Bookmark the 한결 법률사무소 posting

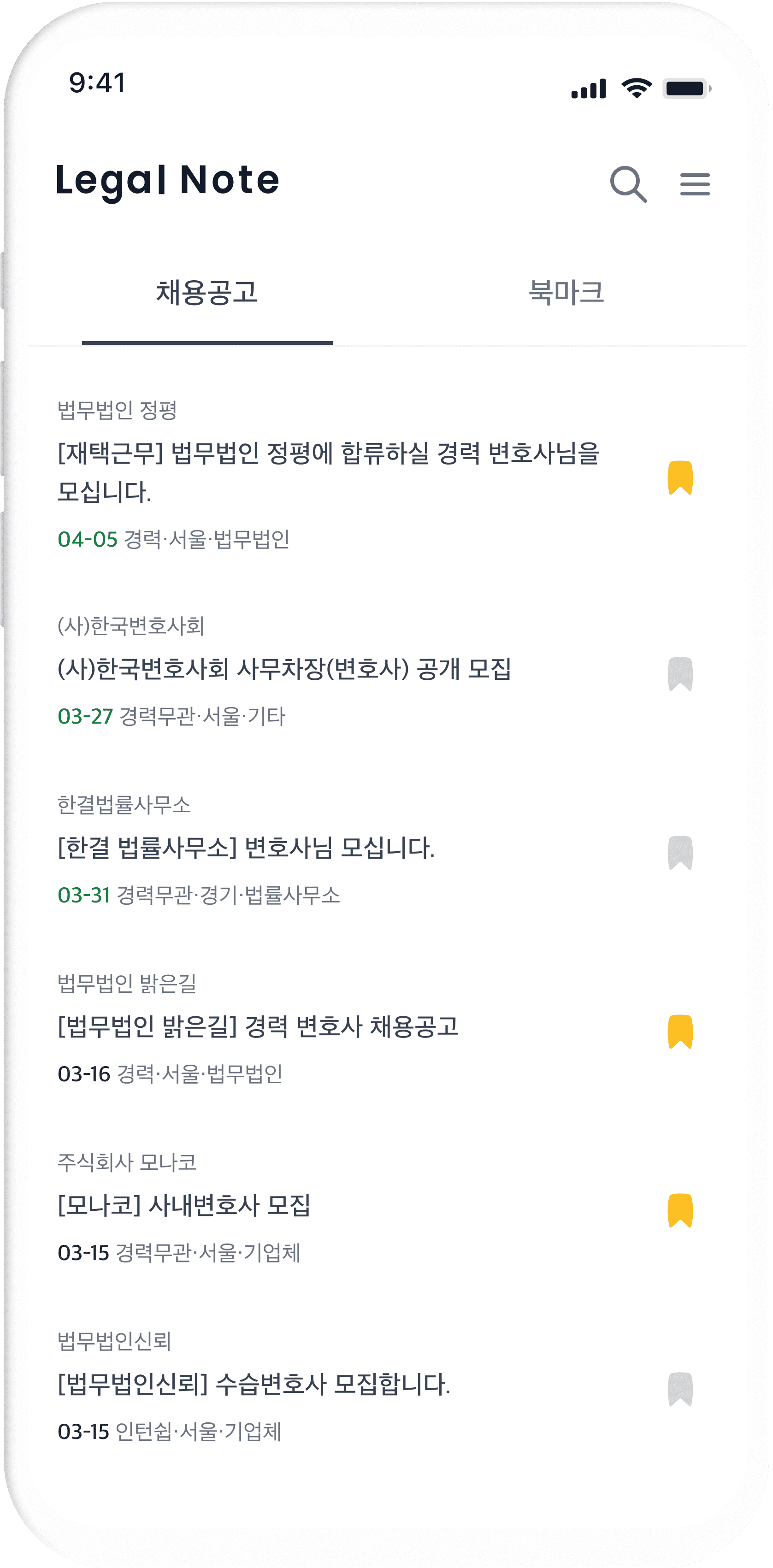pyautogui.click(x=680, y=852)
